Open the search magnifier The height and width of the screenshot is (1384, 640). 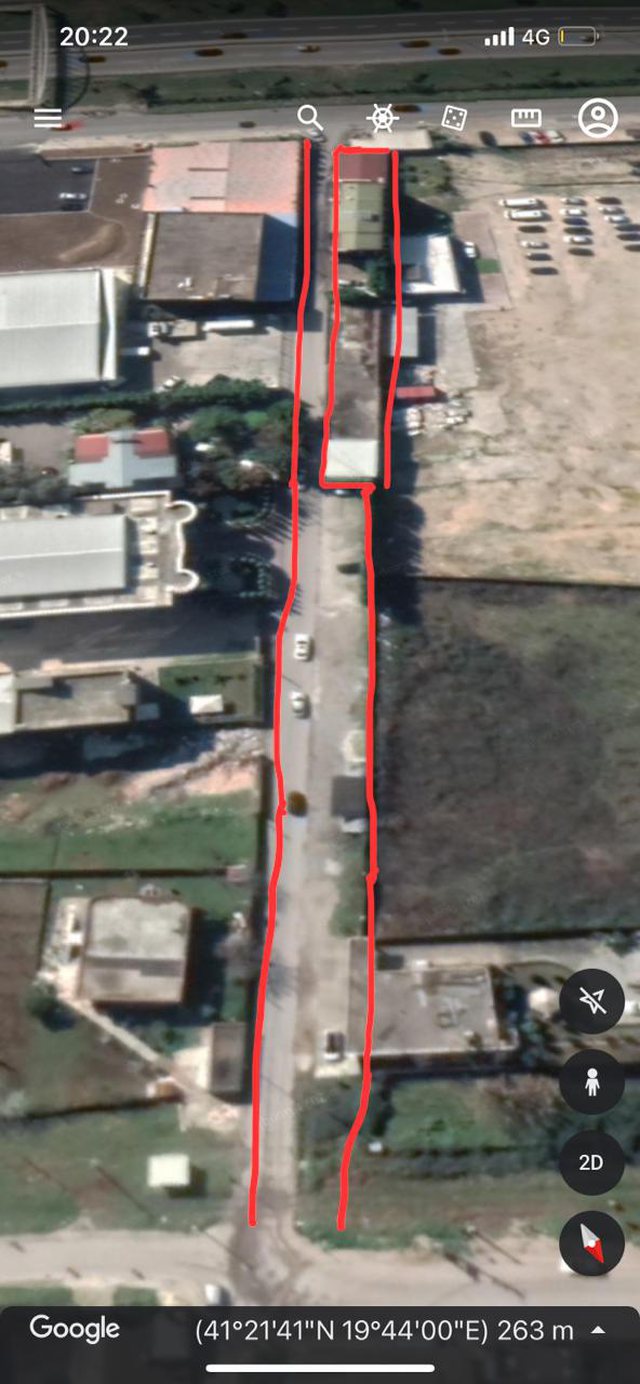click(310, 118)
